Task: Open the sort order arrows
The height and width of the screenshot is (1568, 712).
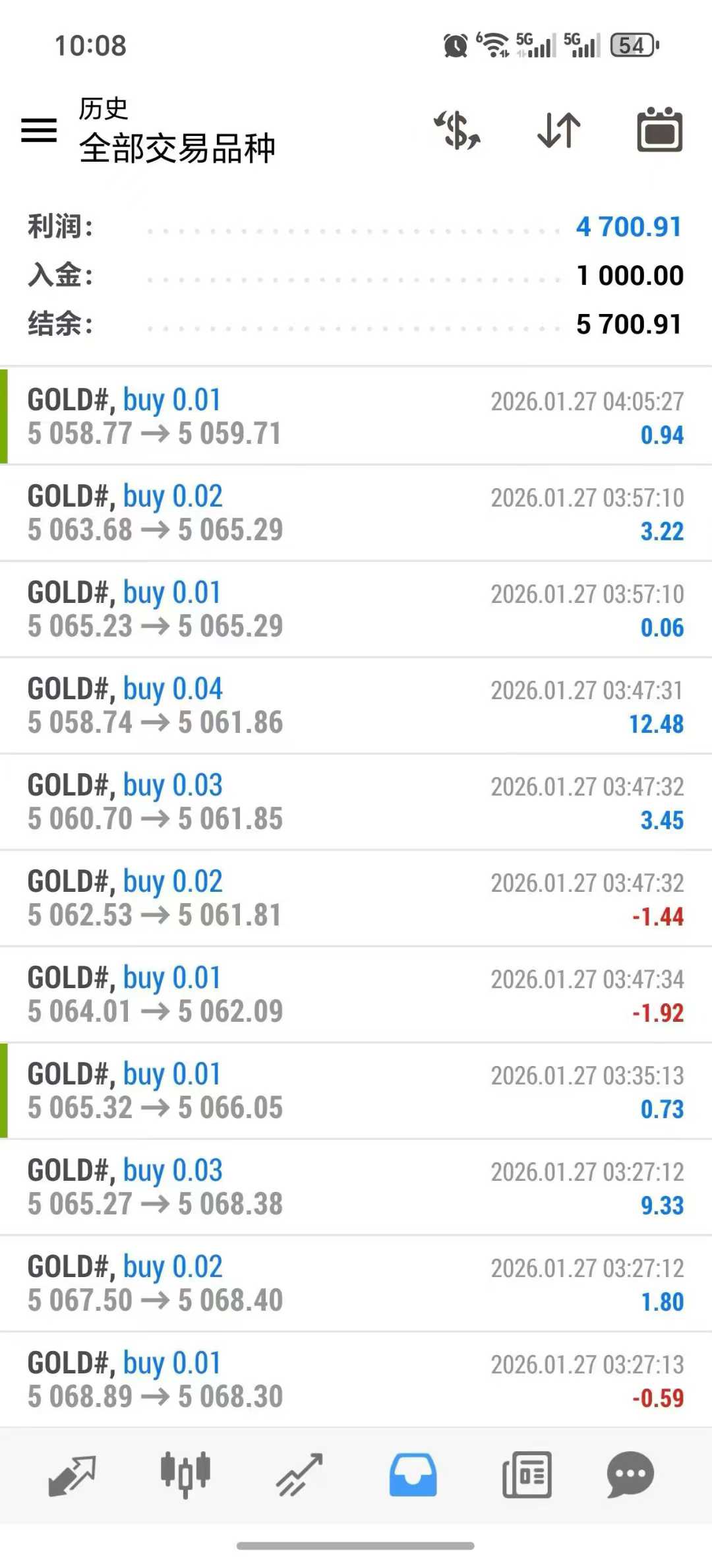Action: 559,130
